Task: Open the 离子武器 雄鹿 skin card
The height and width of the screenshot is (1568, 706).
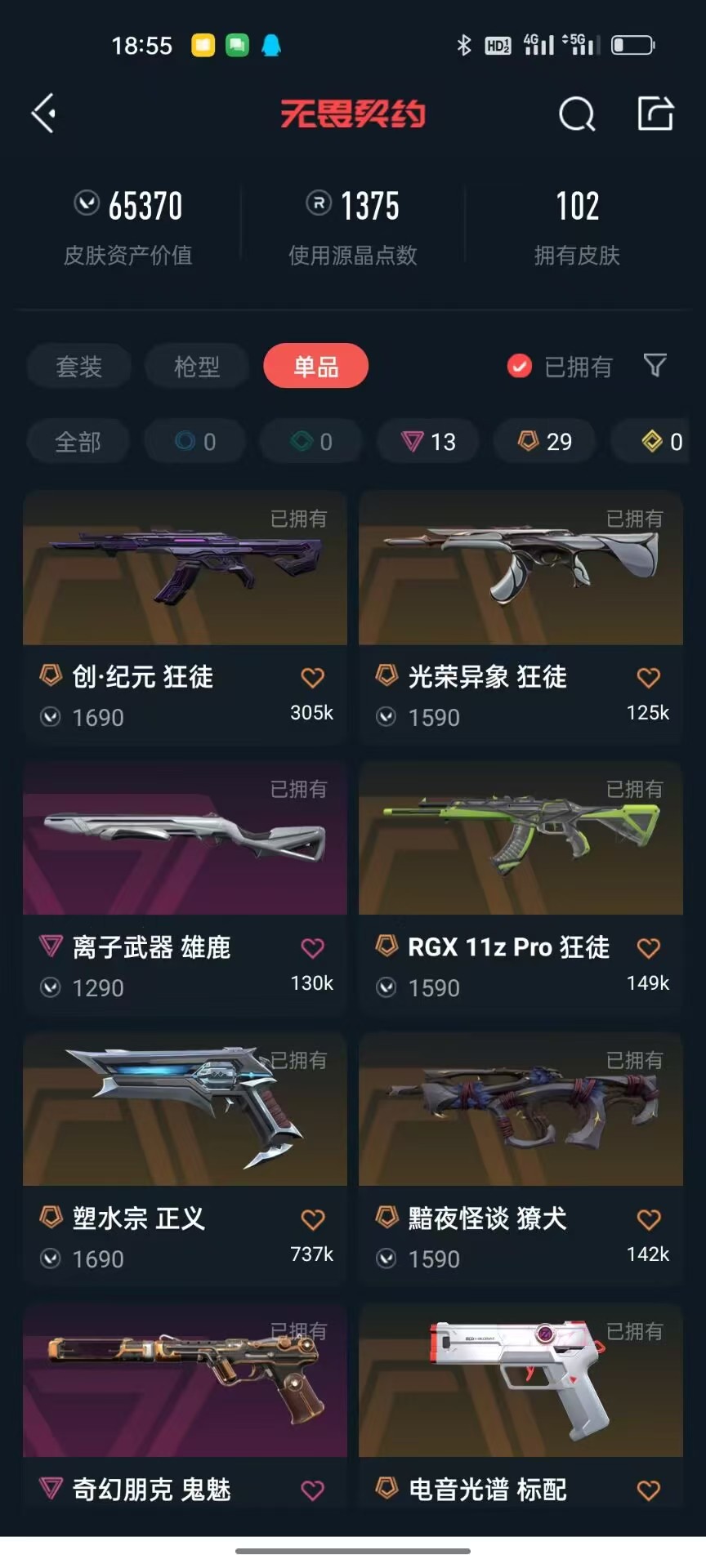Action: (x=185, y=888)
